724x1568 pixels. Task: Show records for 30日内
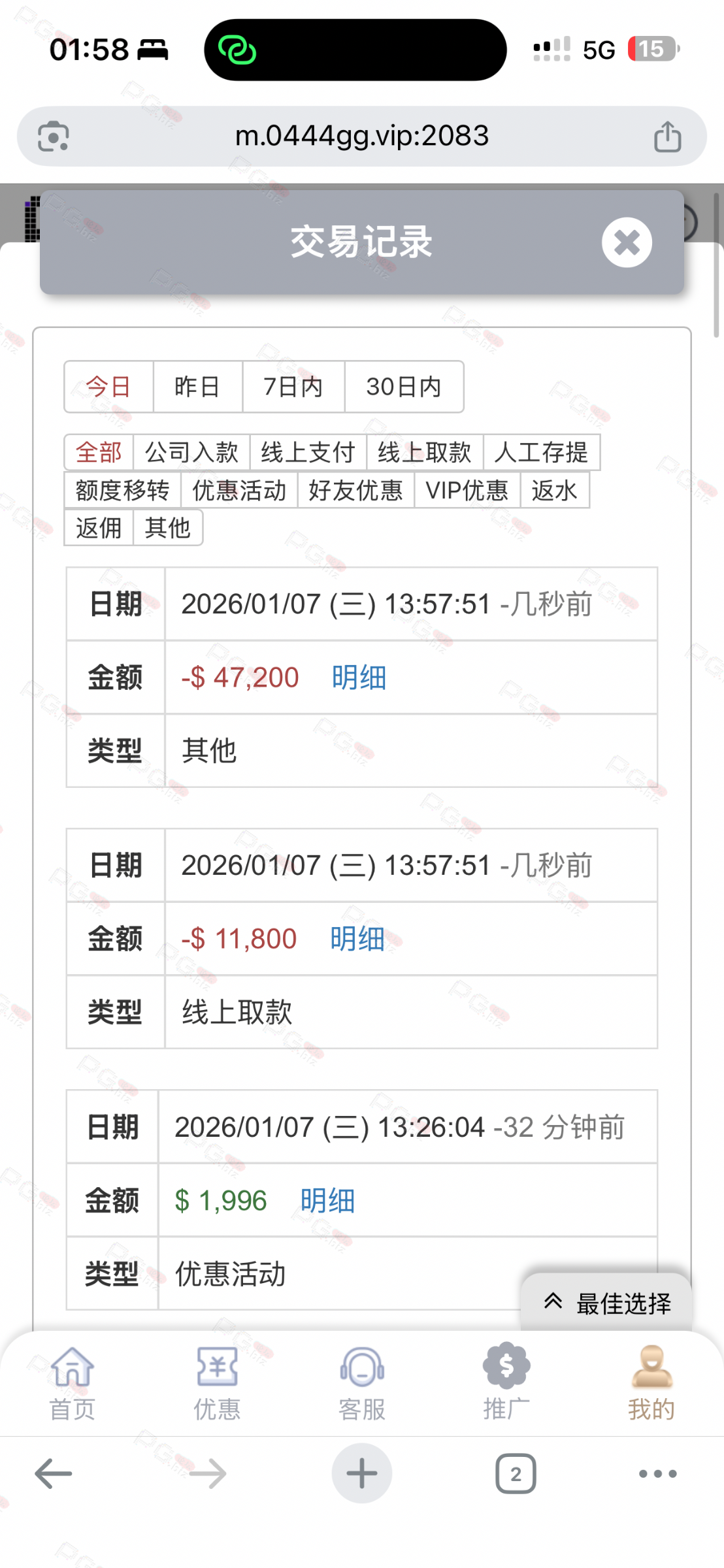(403, 387)
